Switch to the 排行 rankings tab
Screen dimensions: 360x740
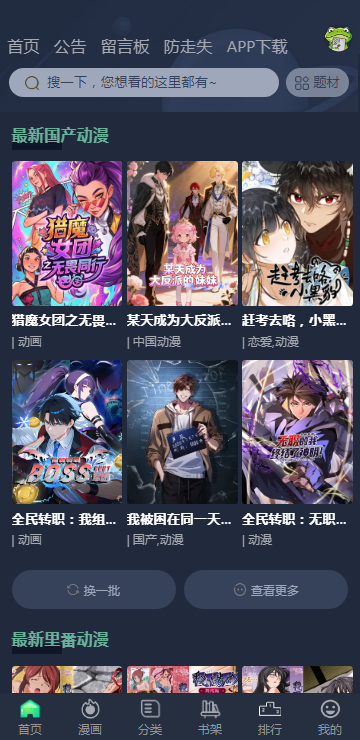point(270,717)
